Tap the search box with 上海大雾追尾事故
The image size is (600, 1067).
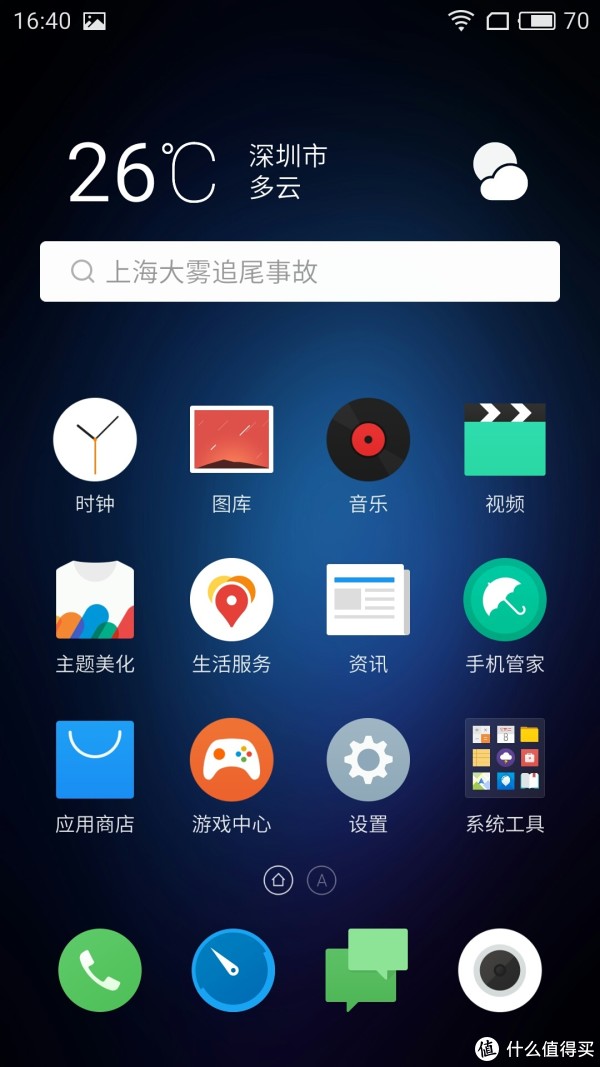click(299, 271)
